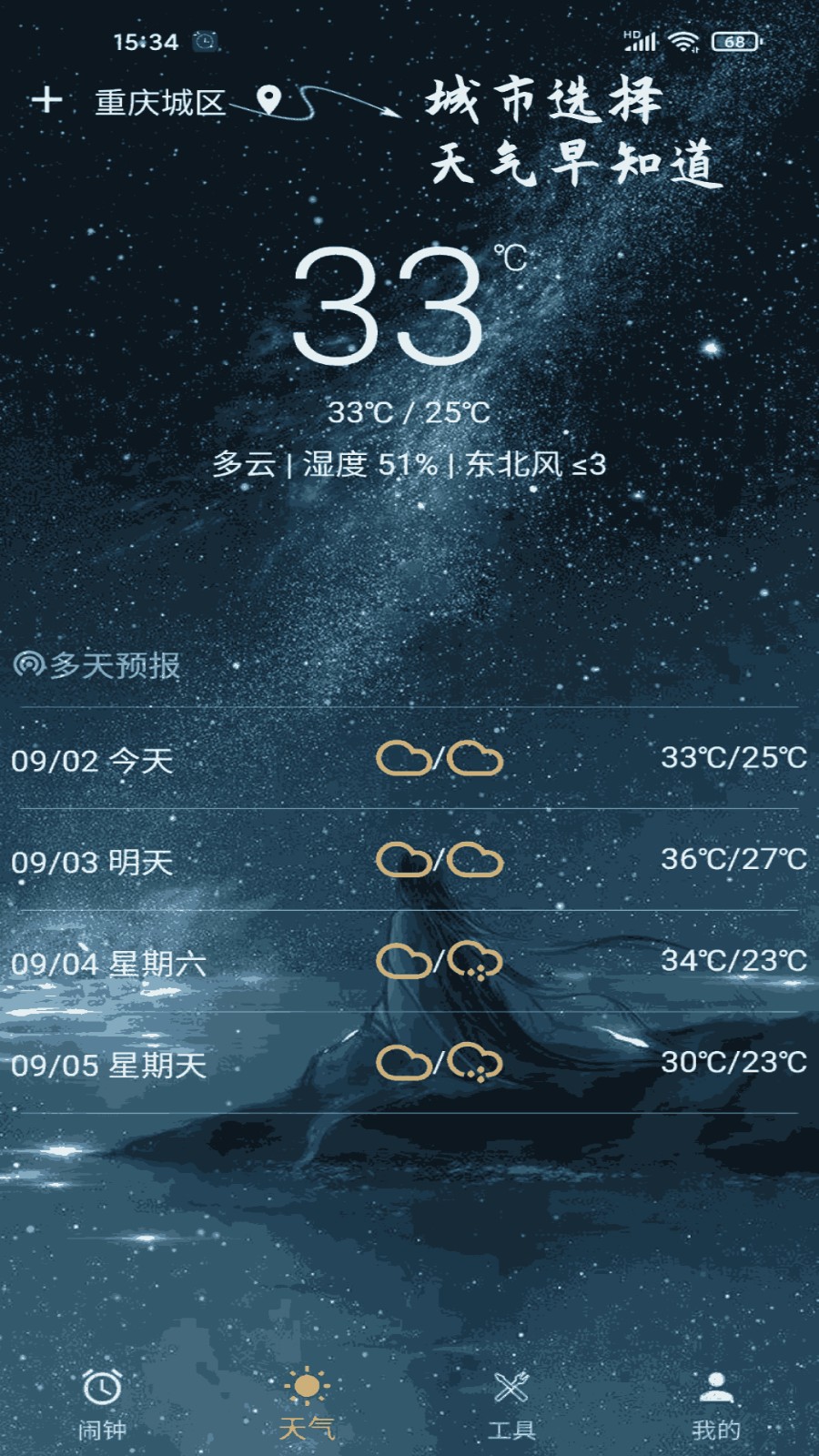
Task: Click the snow cloud icon for 09/05
Action: pyautogui.click(x=474, y=1061)
